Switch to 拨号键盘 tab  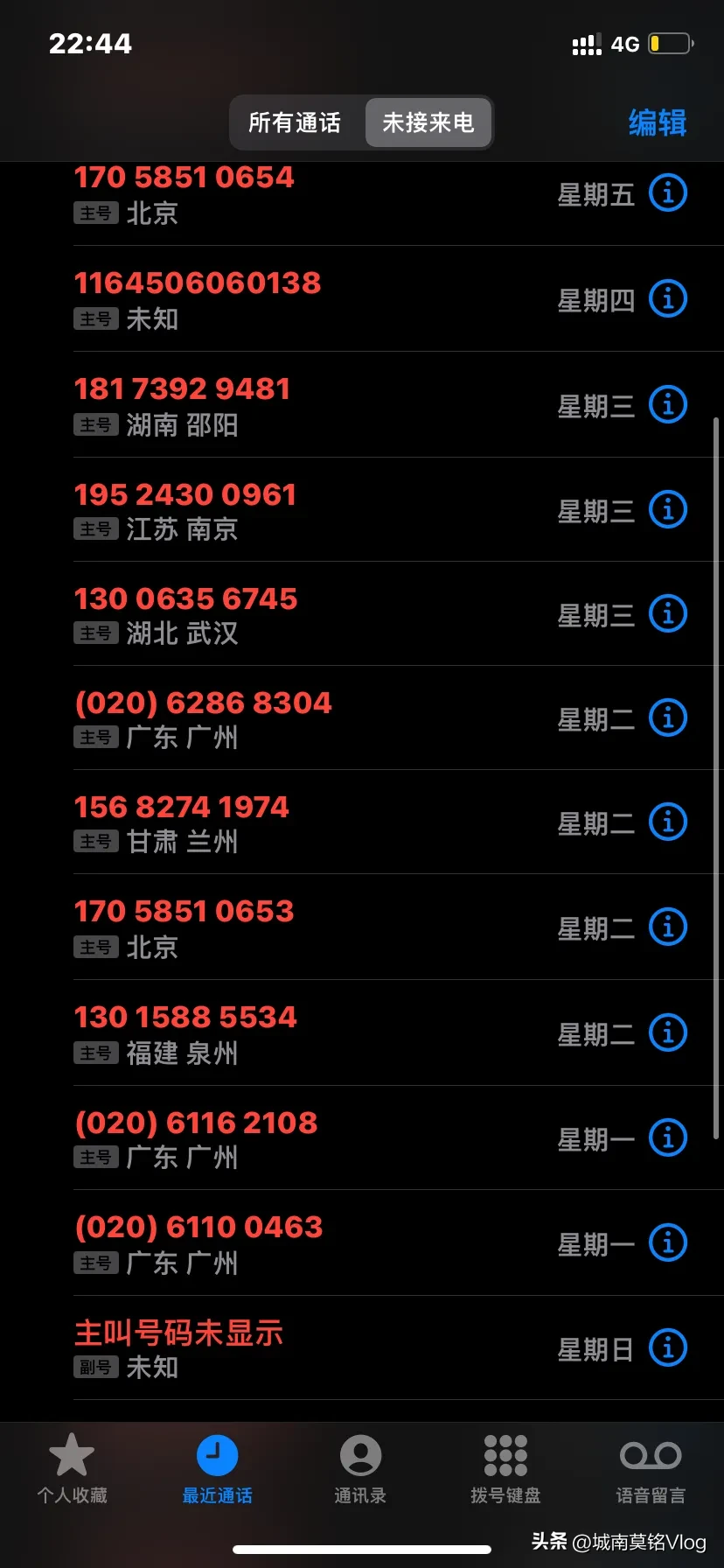pos(505,1469)
